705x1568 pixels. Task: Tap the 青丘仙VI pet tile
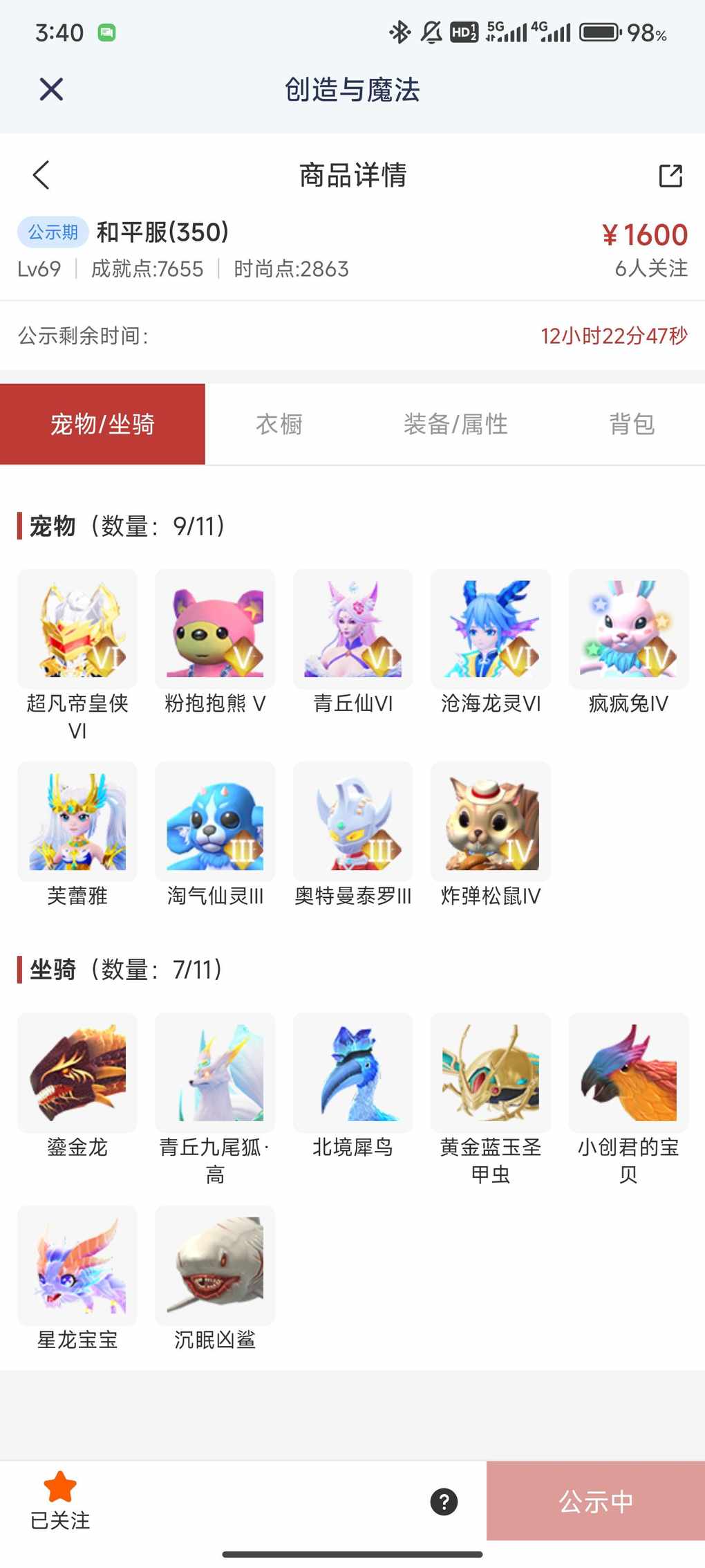coord(352,629)
